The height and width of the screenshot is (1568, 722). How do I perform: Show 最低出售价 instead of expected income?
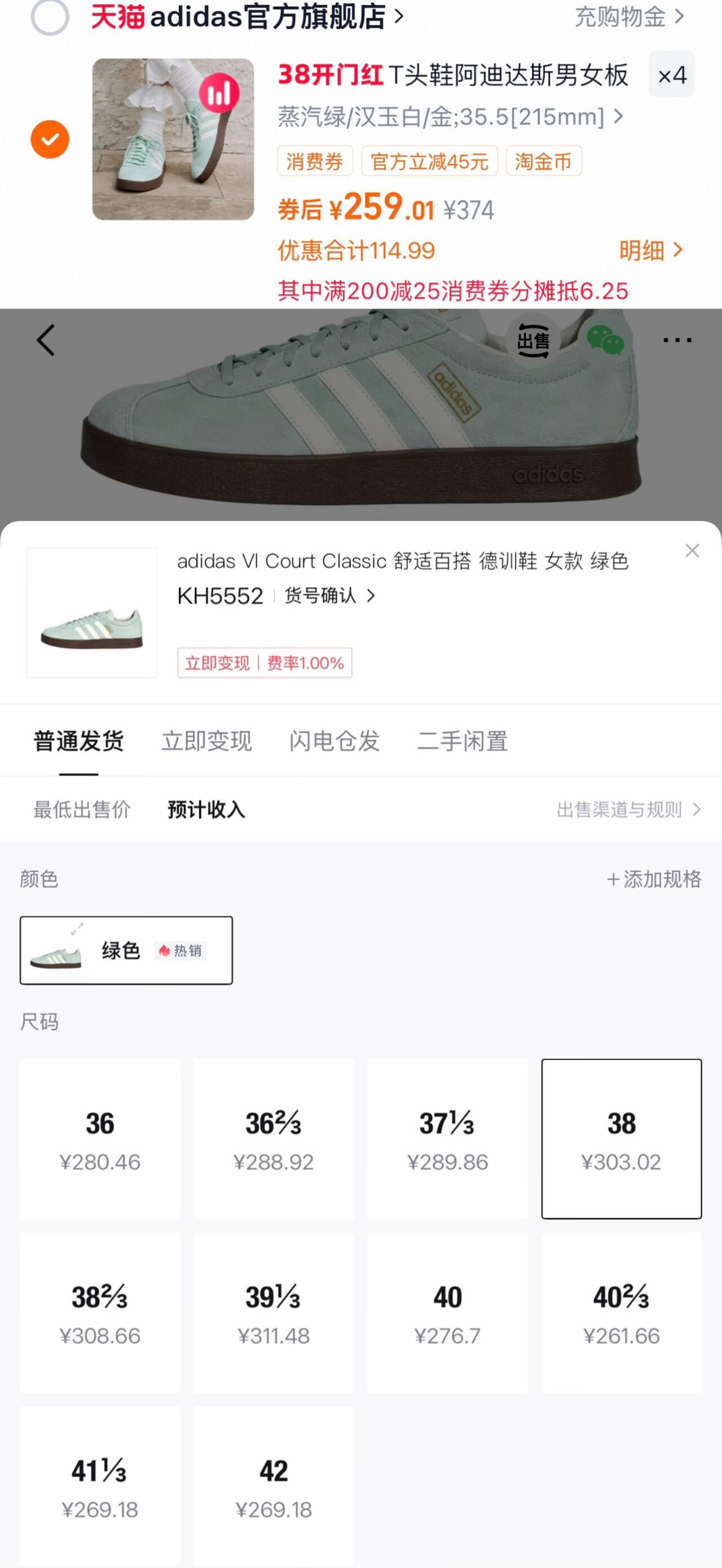click(82, 810)
